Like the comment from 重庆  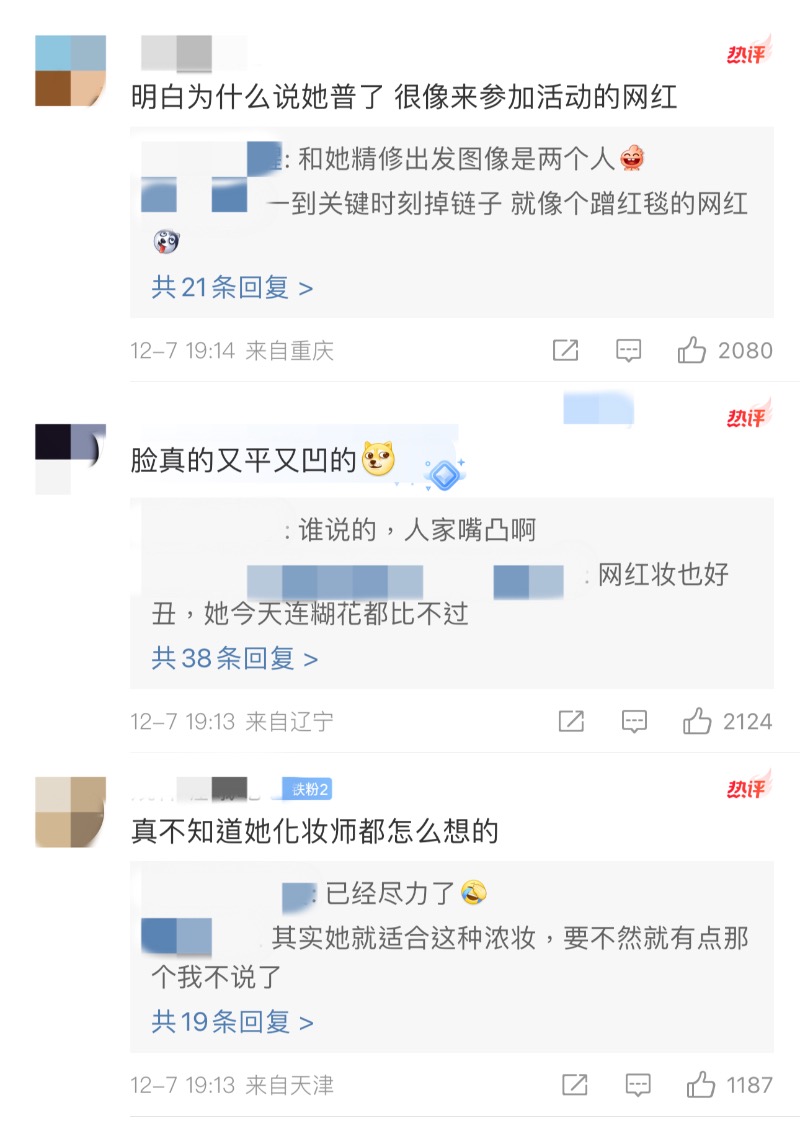tap(692, 351)
